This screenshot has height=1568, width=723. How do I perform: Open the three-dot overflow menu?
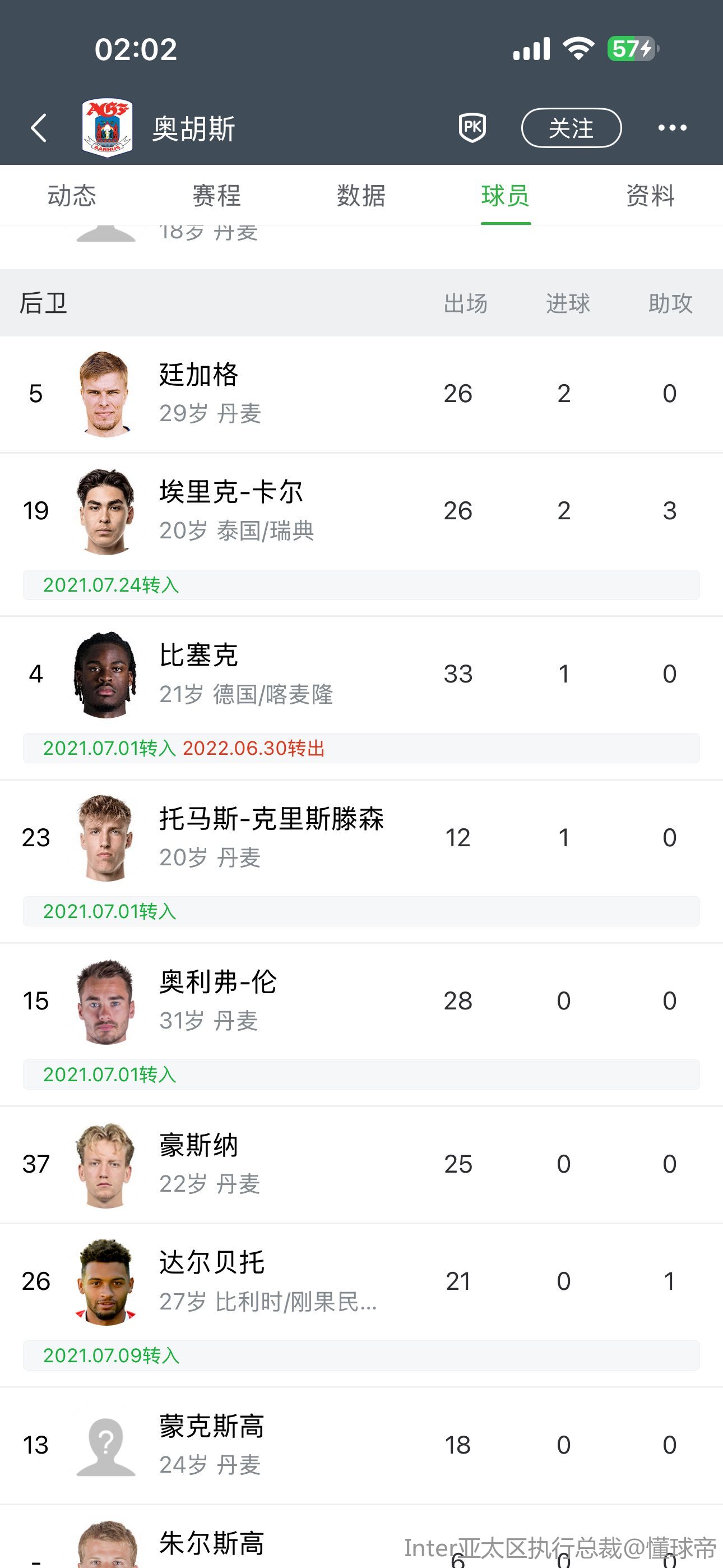[x=672, y=128]
